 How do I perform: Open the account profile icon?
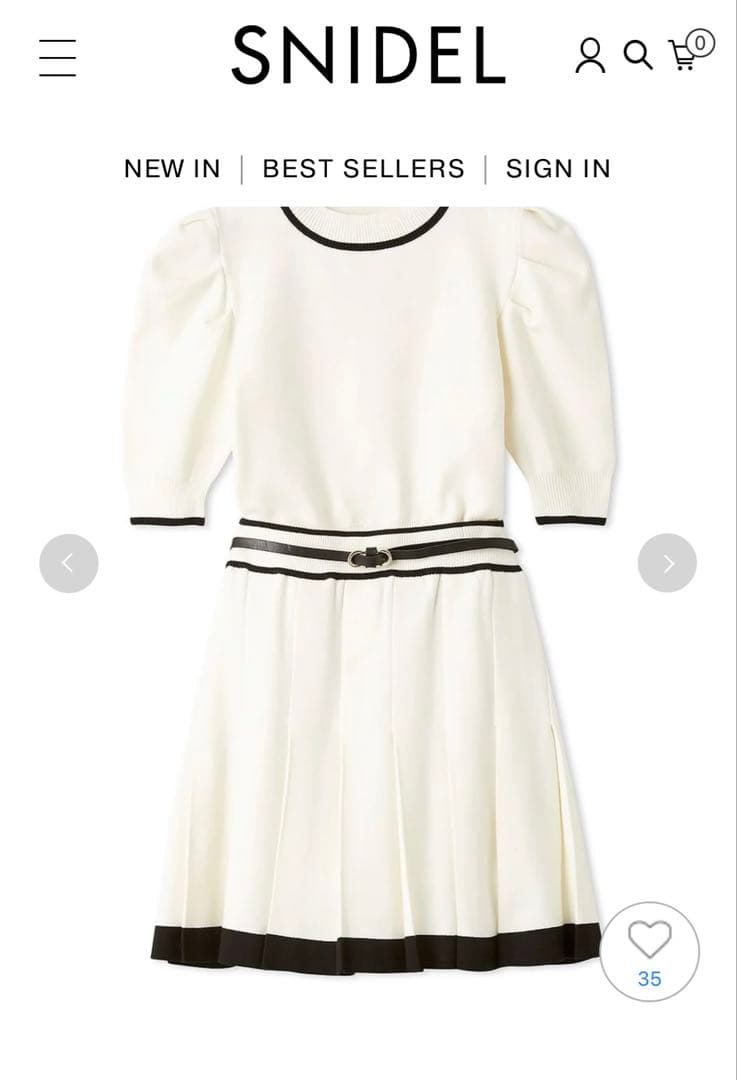tap(590, 56)
